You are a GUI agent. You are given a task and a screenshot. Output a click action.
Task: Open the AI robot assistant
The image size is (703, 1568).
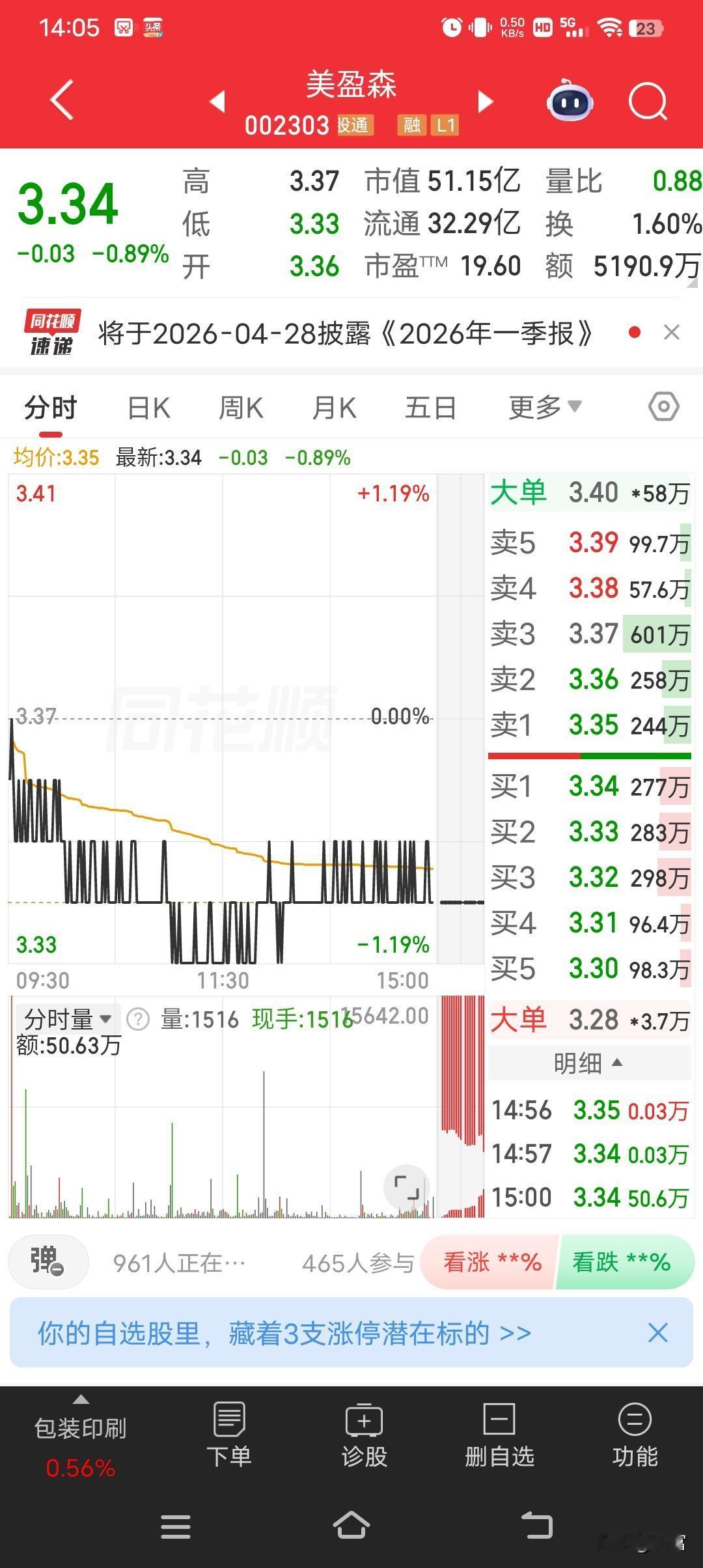[x=570, y=102]
